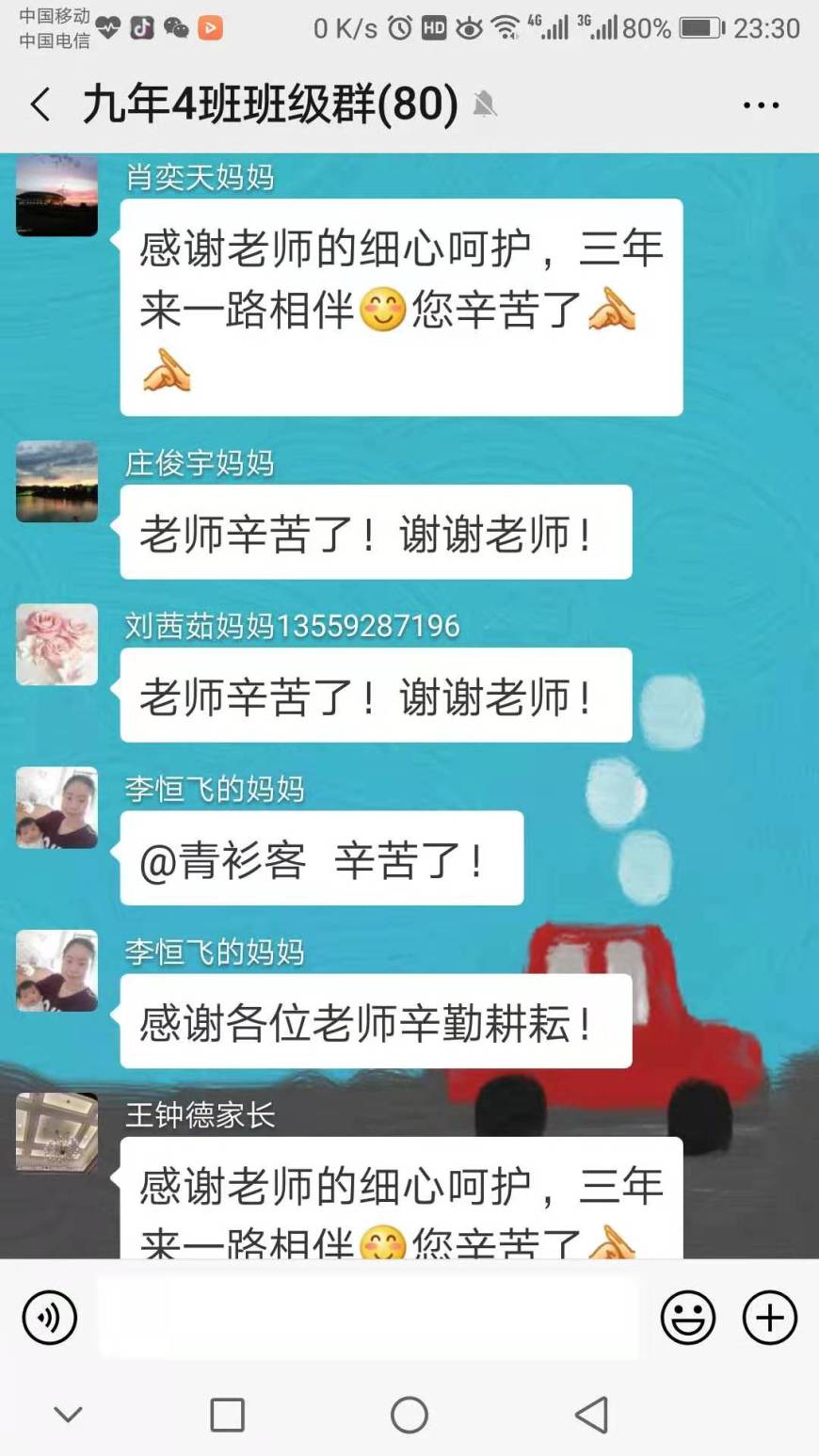Go to the system home screen

pos(409,1415)
